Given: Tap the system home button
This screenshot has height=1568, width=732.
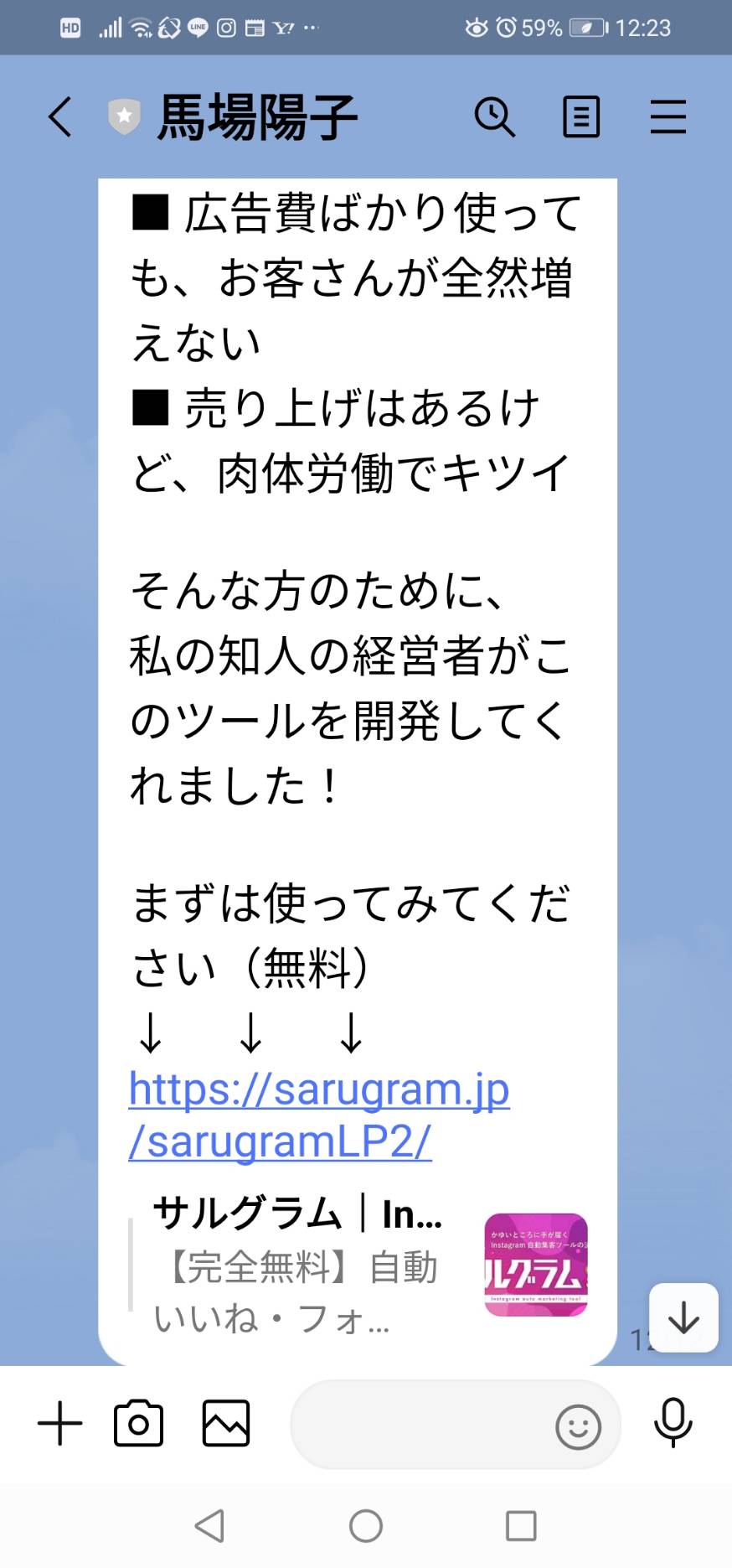Looking at the screenshot, I should (366, 1526).
